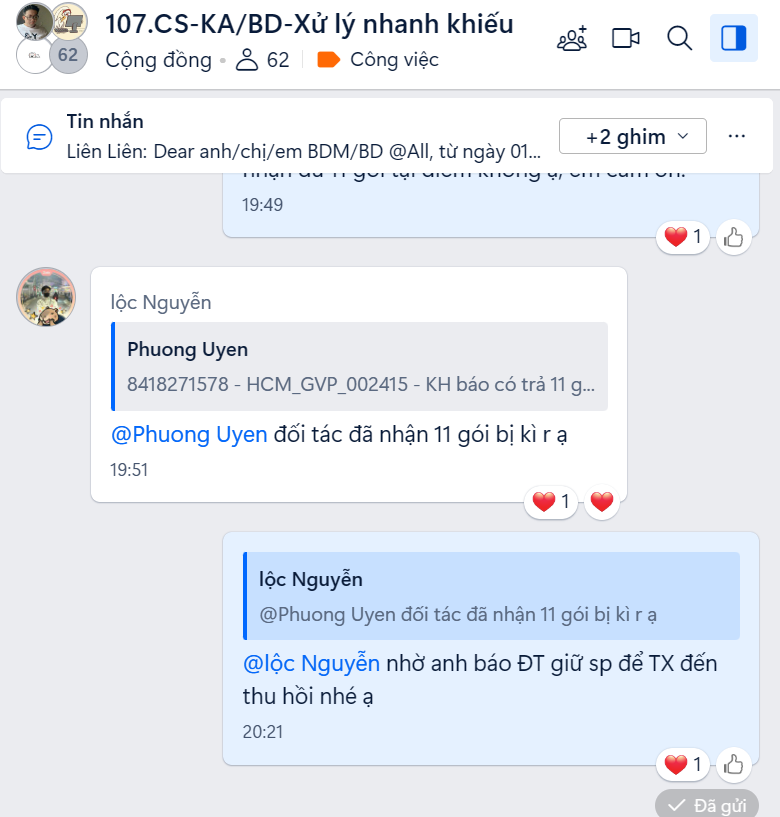Start a video call
This screenshot has height=817, width=780.
626,39
